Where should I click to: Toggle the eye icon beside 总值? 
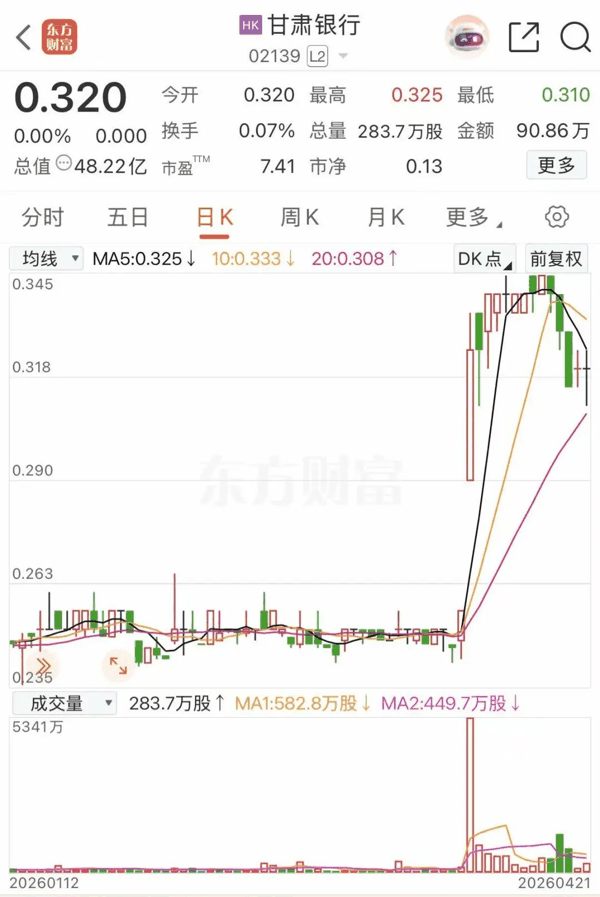pyautogui.click(x=64, y=164)
